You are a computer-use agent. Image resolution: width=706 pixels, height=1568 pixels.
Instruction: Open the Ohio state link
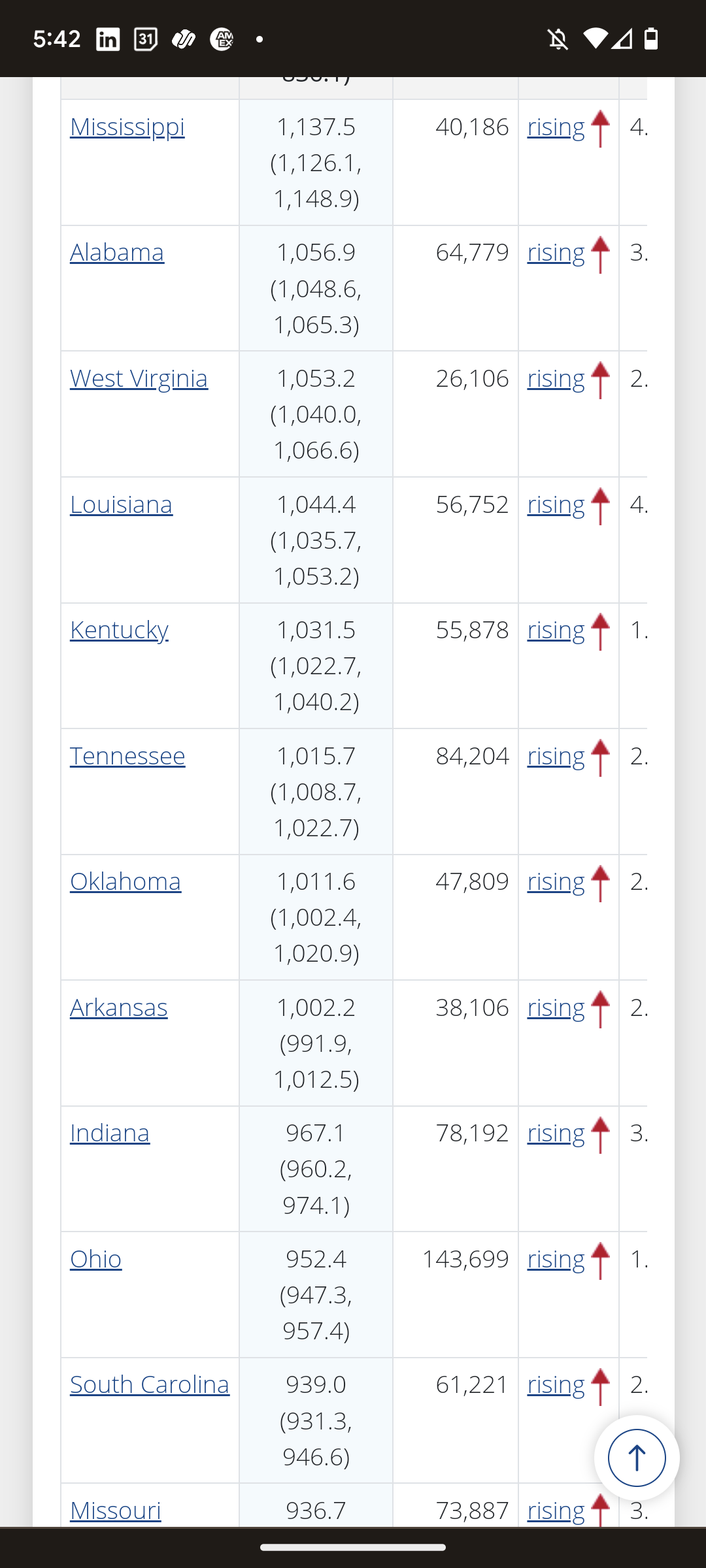(x=95, y=1259)
